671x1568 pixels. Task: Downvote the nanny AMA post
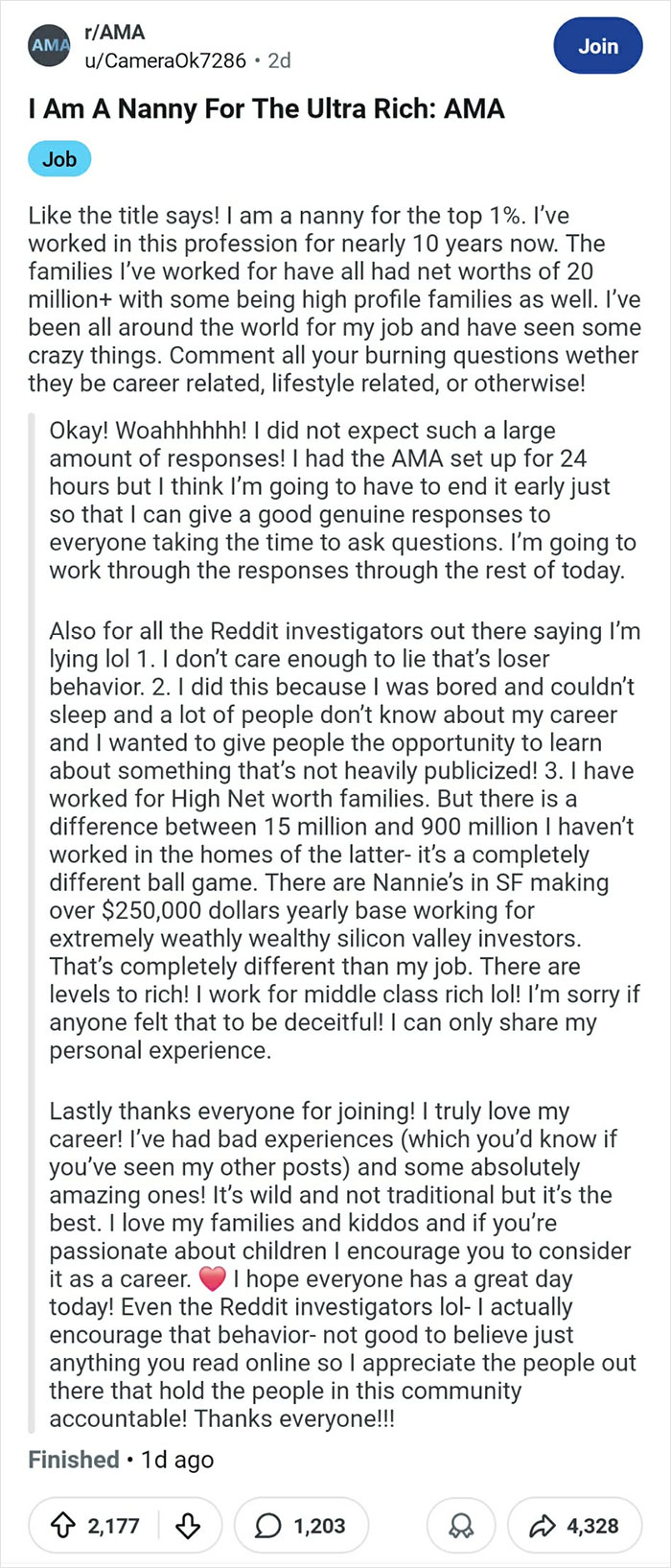click(x=188, y=1526)
